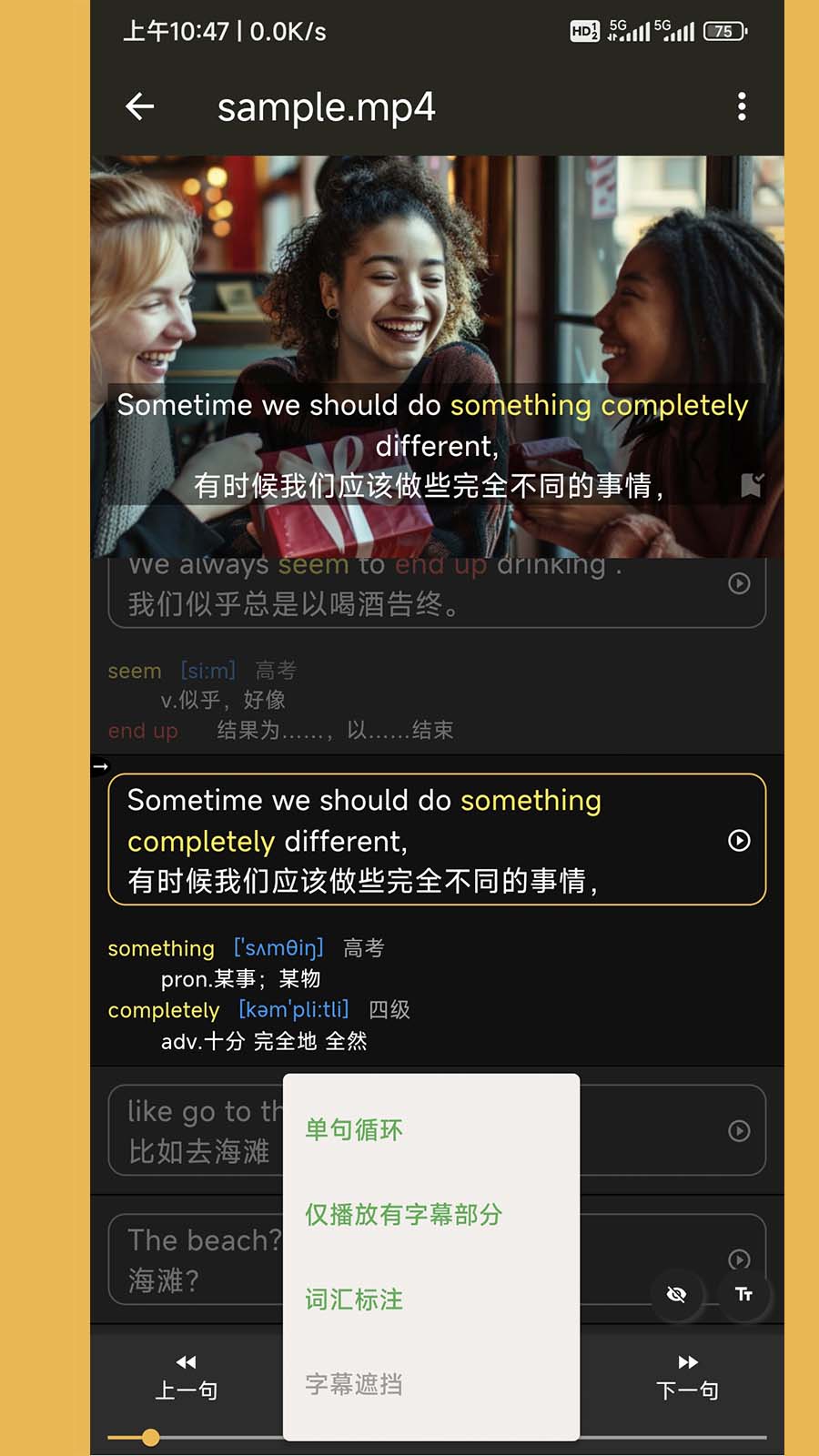Screen dimensions: 819x1456
Task: Select 词汇标注 option
Action: 354,1299
